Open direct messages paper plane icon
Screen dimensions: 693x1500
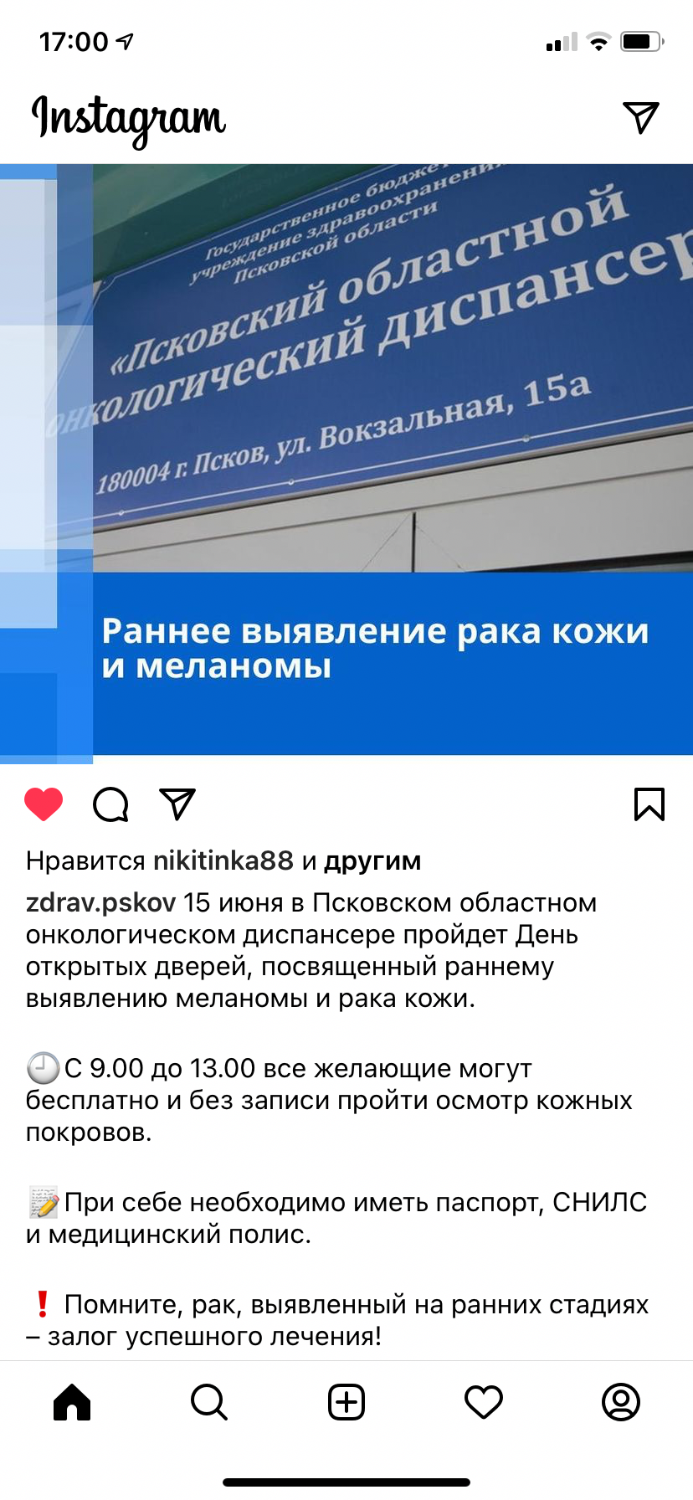pos(641,117)
